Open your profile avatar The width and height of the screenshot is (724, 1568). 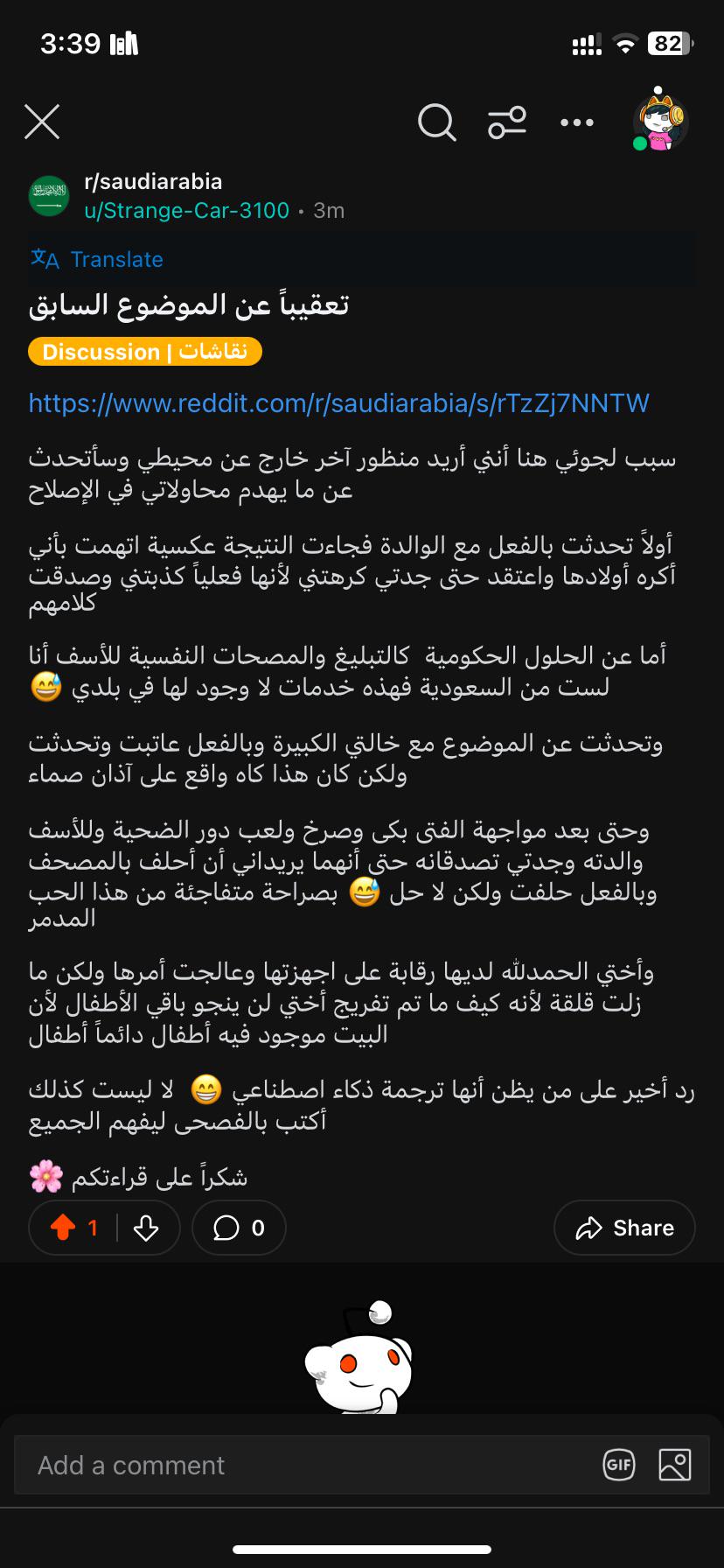point(661,121)
